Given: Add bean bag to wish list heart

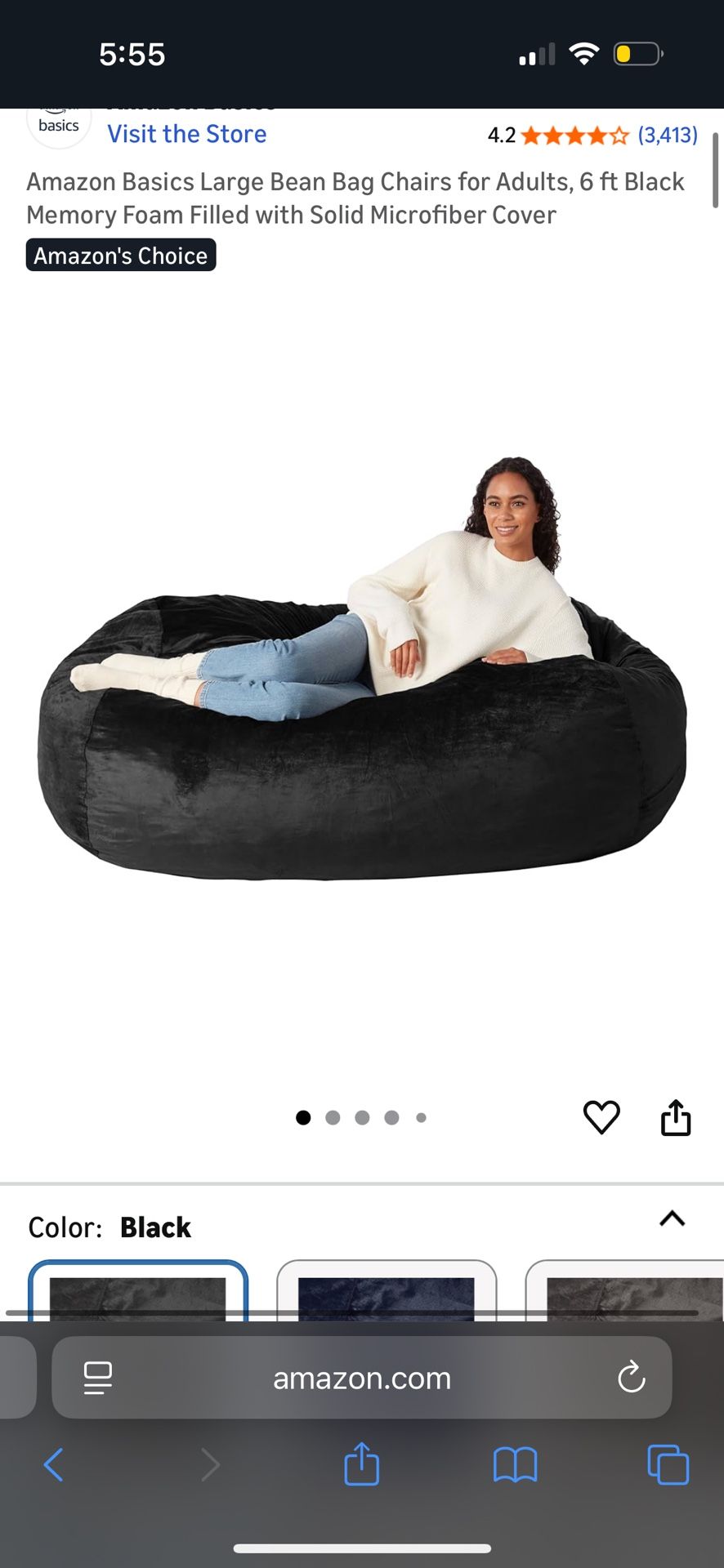Looking at the screenshot, I should (x=601, y=1116).
